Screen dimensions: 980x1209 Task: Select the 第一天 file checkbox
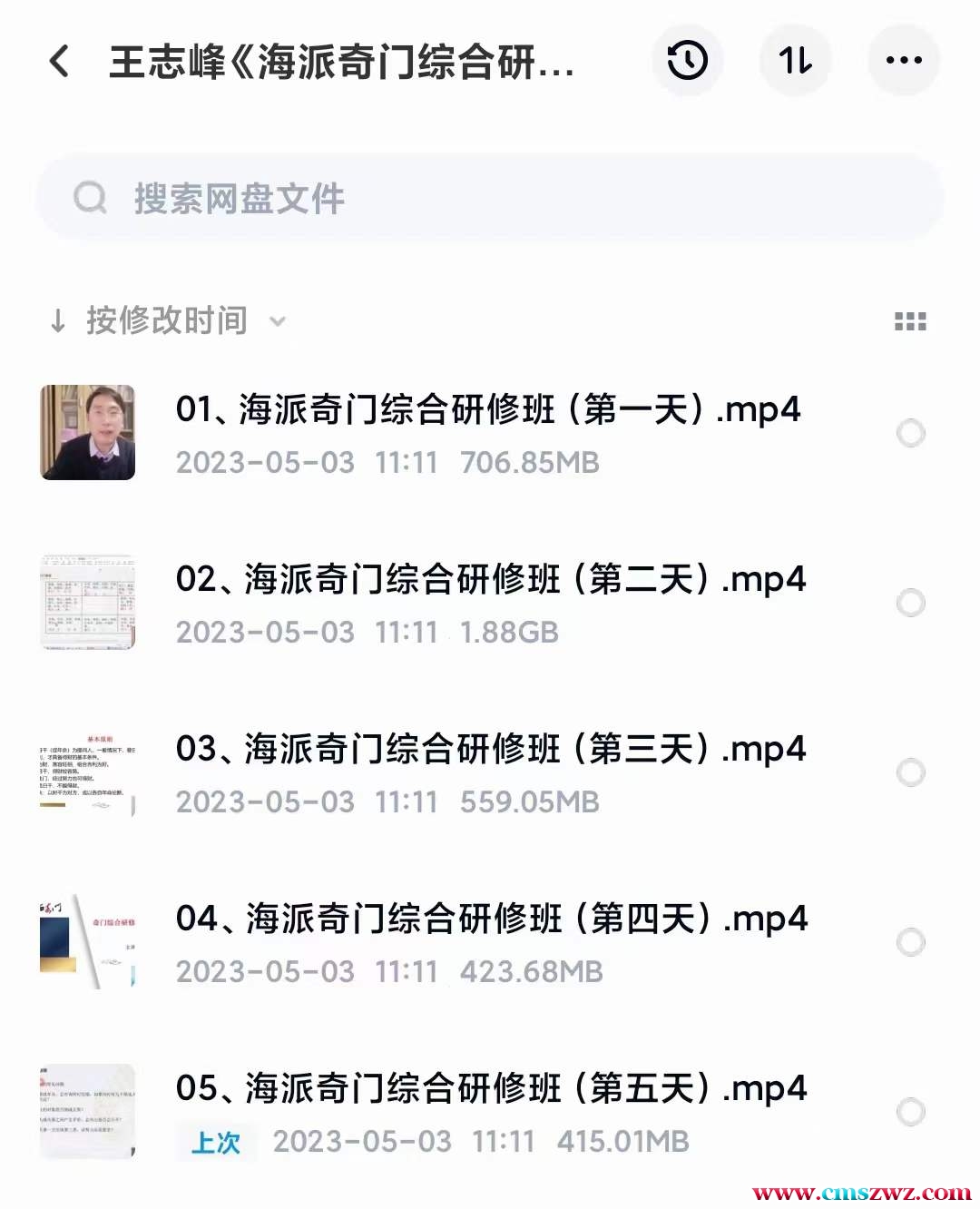coord(911,433)
